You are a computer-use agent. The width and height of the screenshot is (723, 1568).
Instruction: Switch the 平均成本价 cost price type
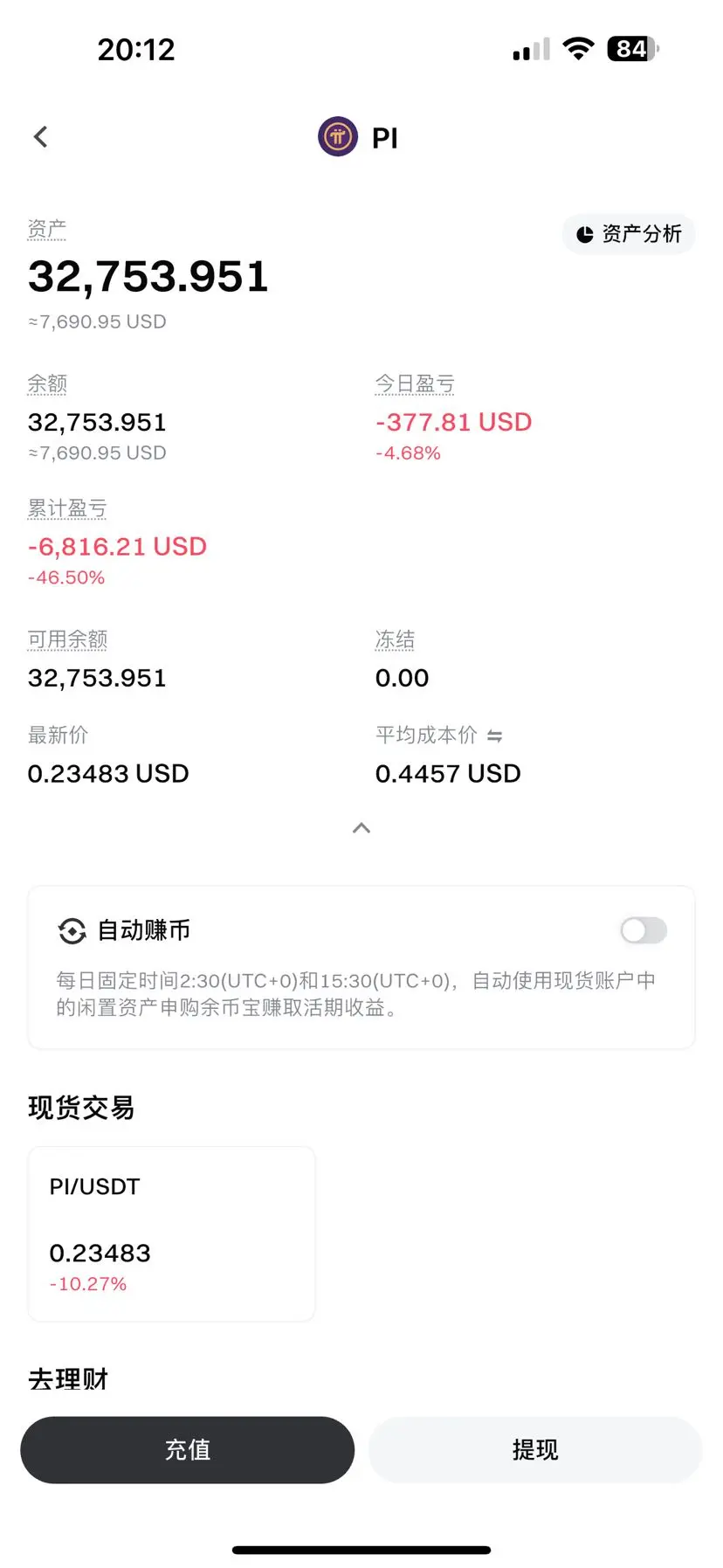[x=494, y=736]
